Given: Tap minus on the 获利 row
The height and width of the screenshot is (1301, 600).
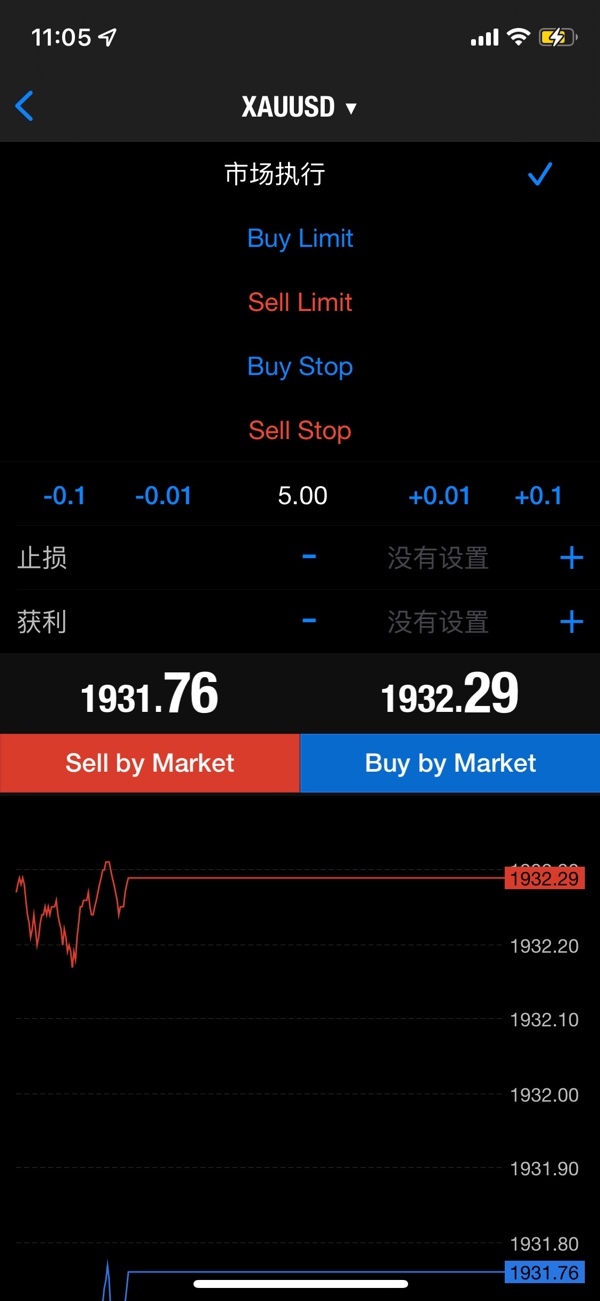Looking at the screenshot, I should point(309,621).
